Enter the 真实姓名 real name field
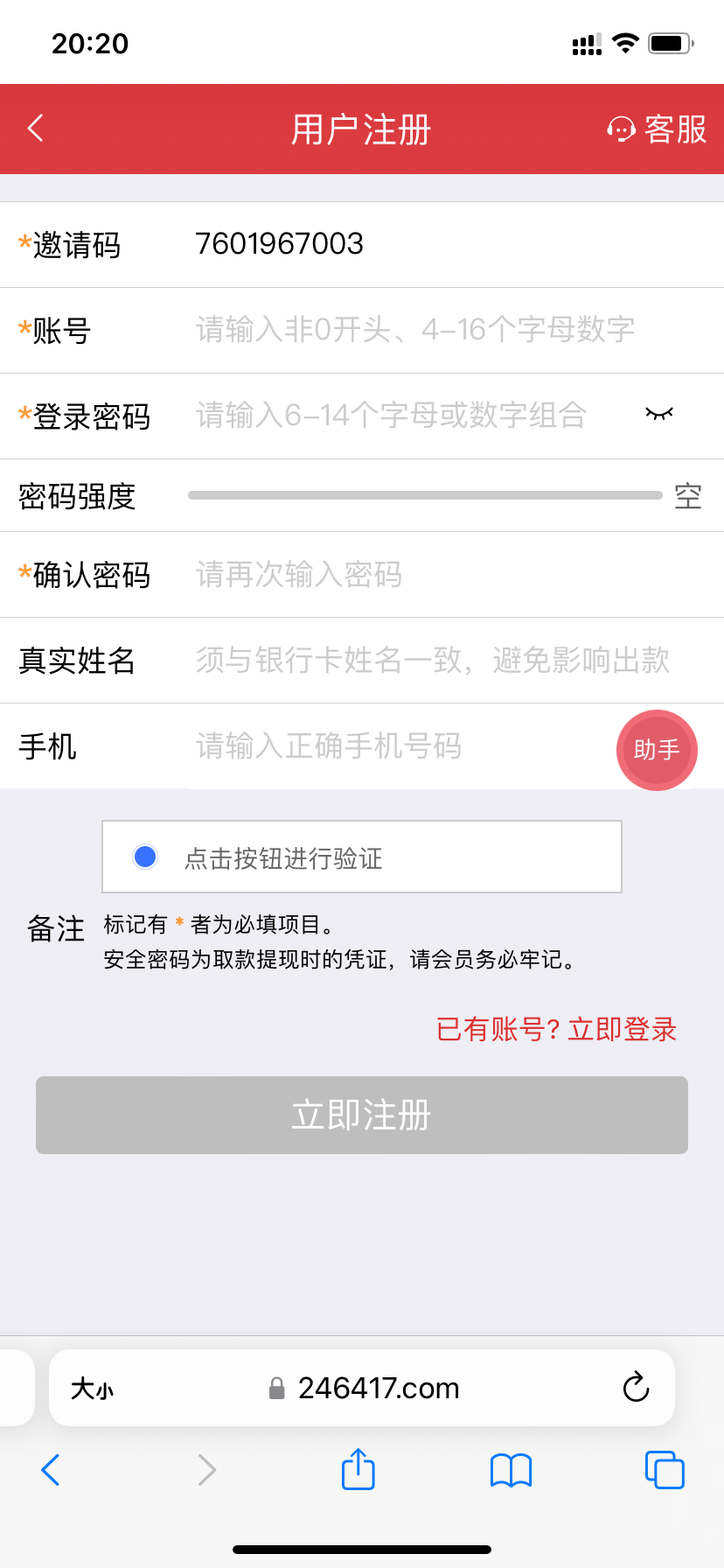The width and height of the screenshot is (724, 1568). [437, 661]
